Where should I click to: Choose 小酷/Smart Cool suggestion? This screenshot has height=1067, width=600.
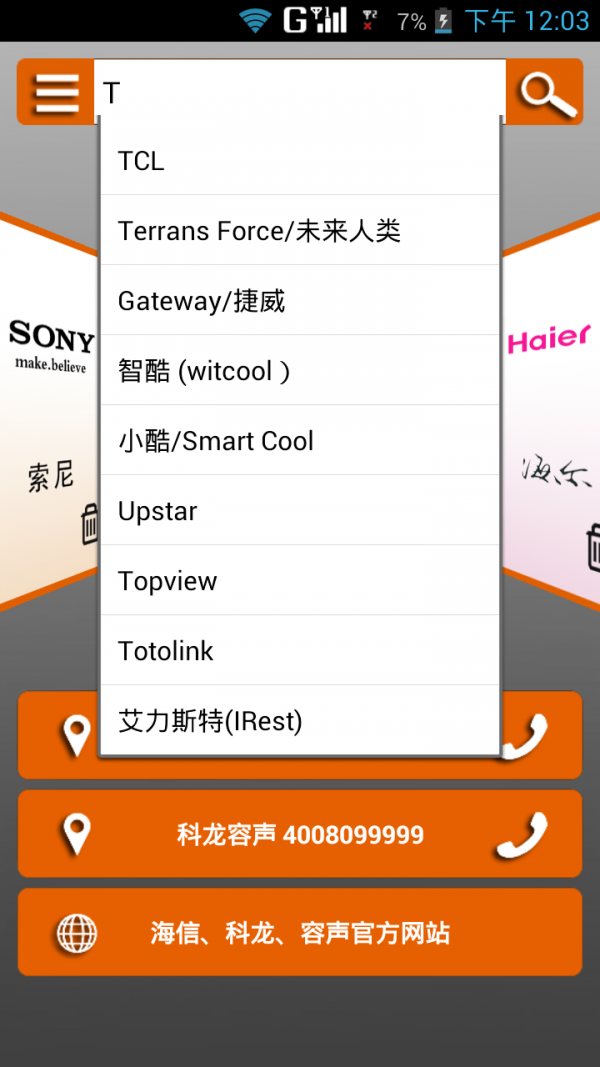click(300, 441)
